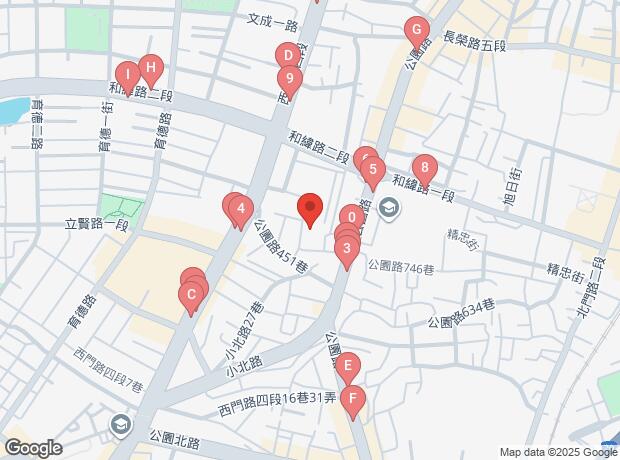Open marker 9 on the map
Image resolution: width=620 pixels, height=460 pixels.
(x=289, y=78)
